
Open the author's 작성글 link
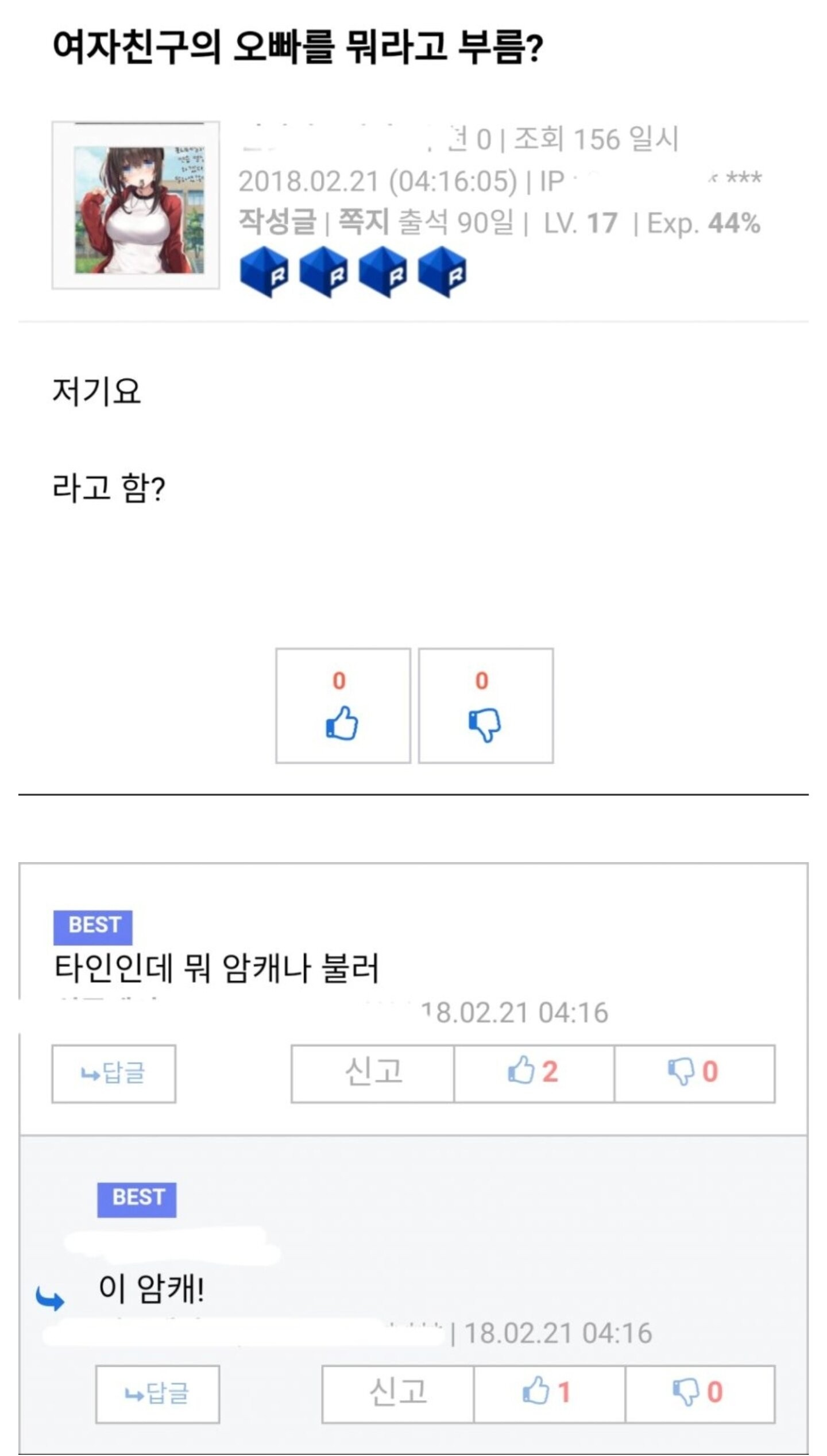click(x=277, y=222)
